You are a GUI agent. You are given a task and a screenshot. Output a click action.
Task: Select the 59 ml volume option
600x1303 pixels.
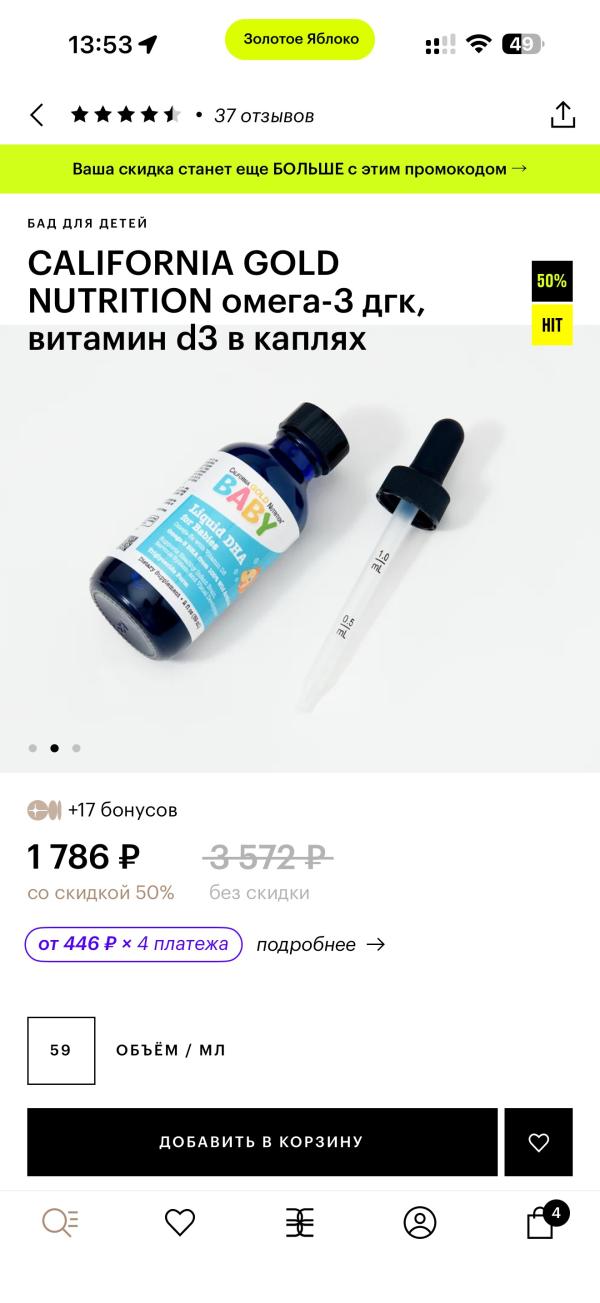(x=61, y=1050)
